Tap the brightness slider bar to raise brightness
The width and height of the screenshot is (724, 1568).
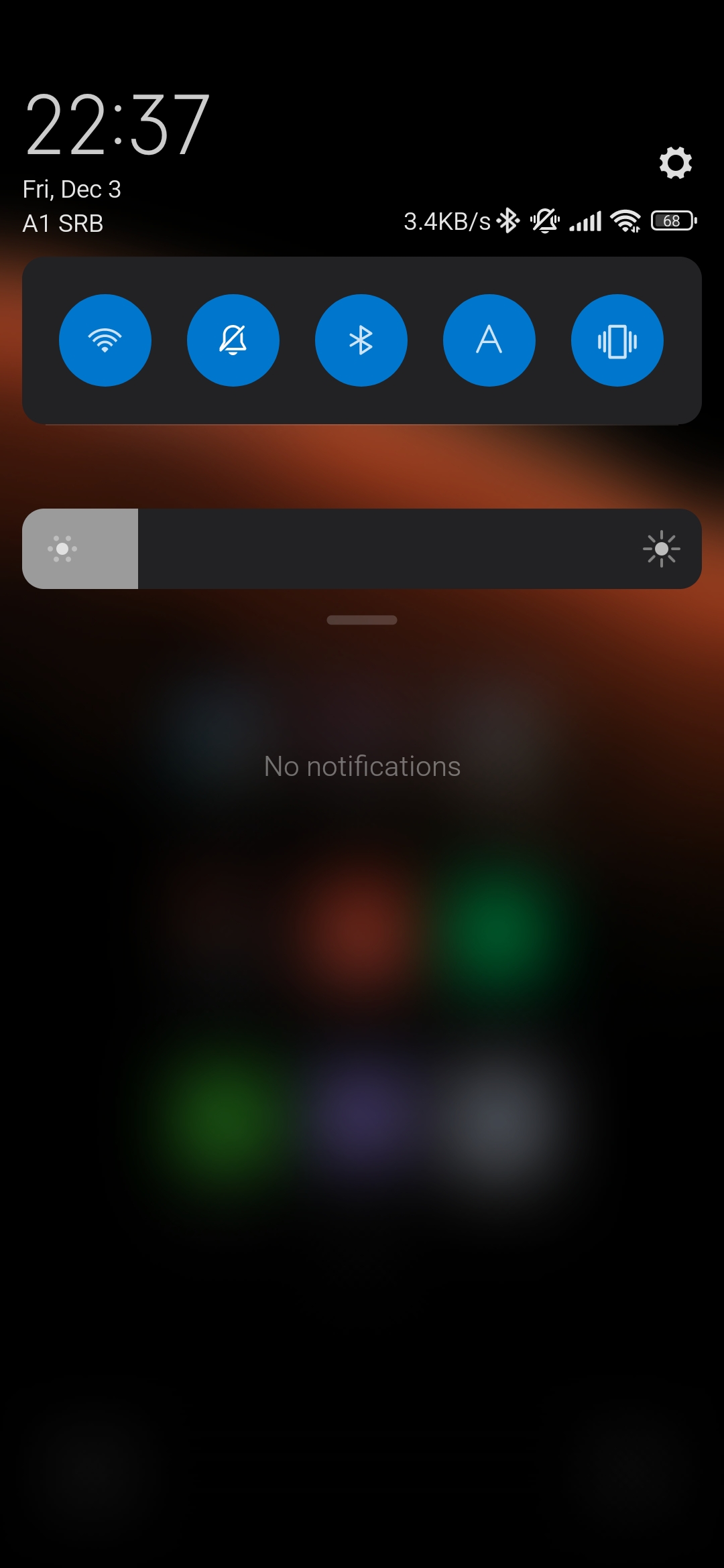(x=362, y=549)
